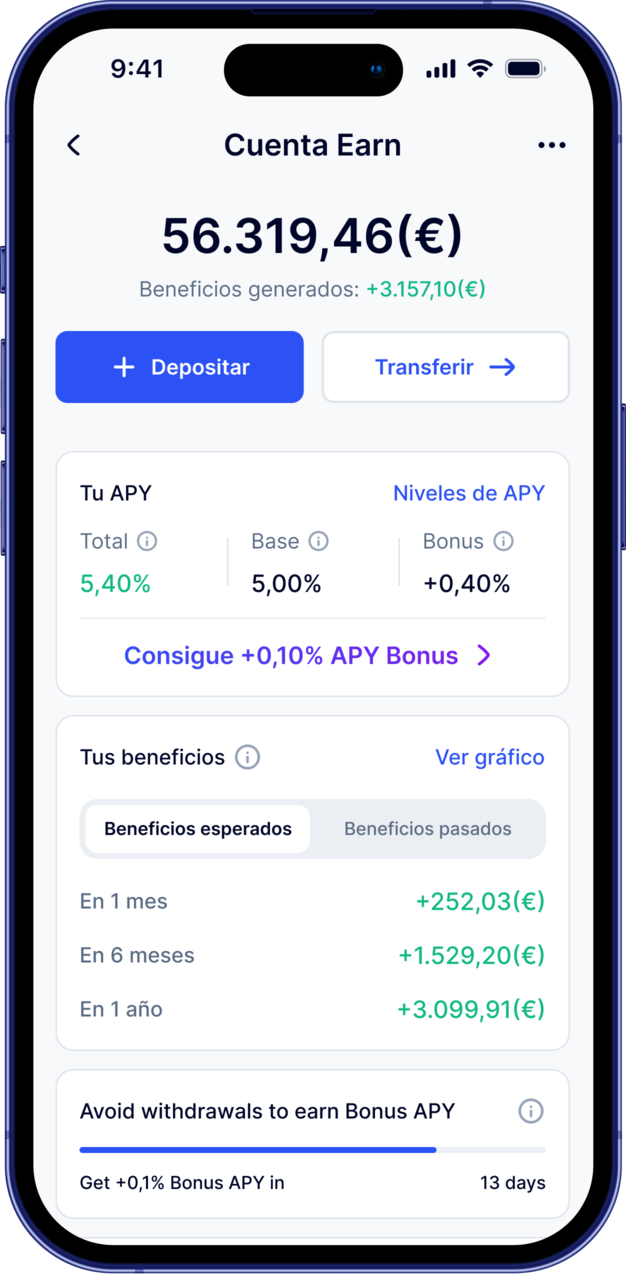
Task: Show info about Base APY
Action: click(x=318, y=541)
